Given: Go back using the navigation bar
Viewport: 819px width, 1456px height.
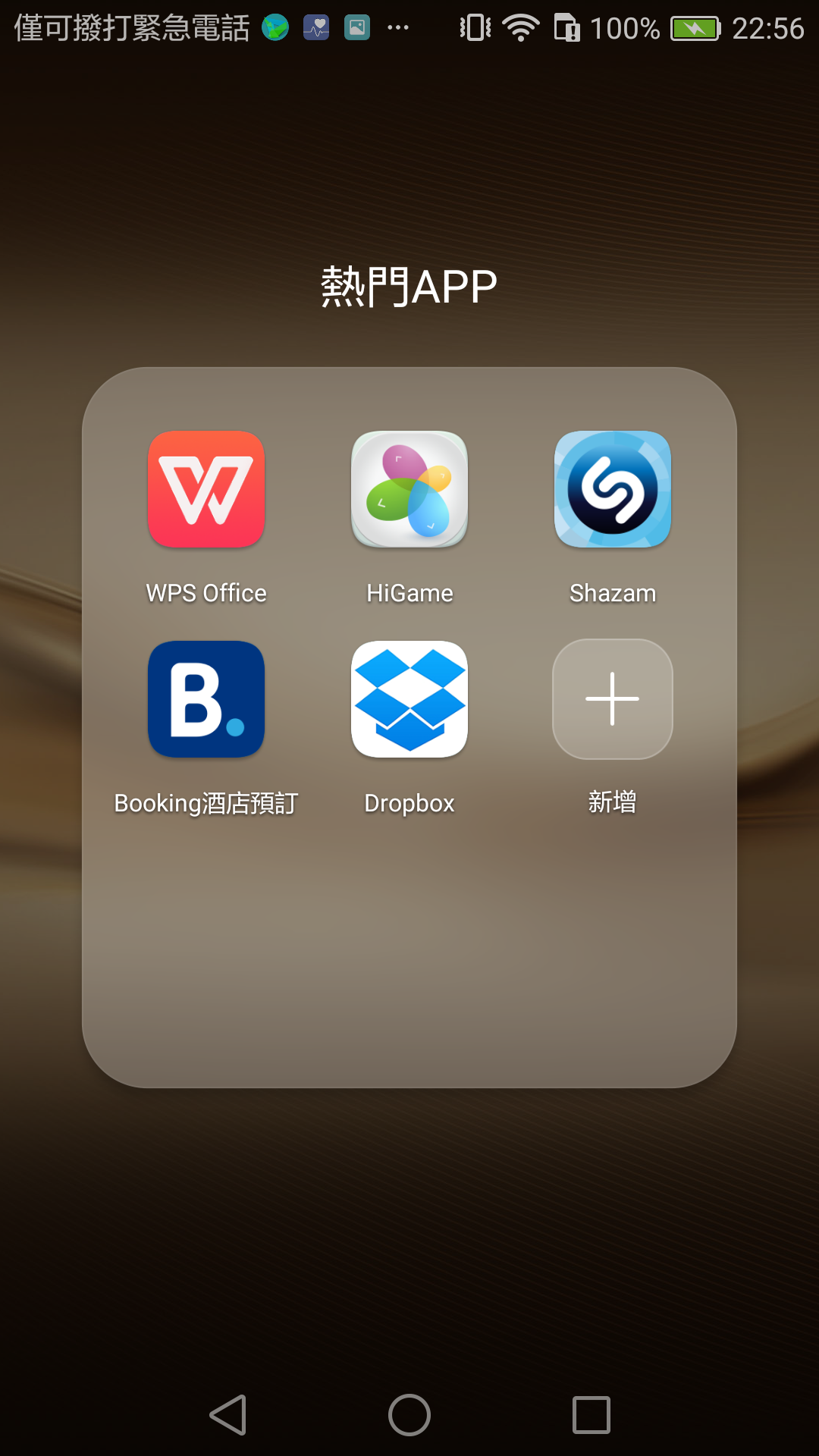Looking at the screenshot, I should coord(228,1415).
